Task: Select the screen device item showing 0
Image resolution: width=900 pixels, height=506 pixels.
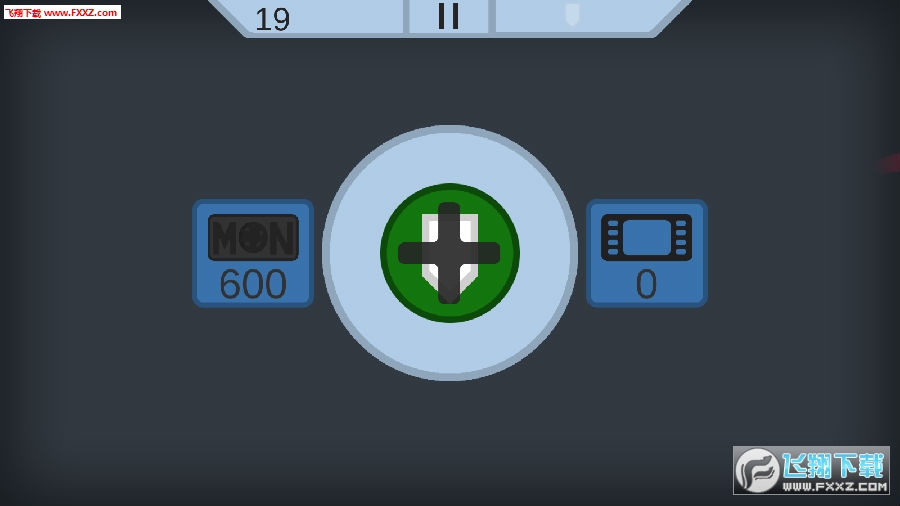Action: pyautogui.click(x=646, y=254)
